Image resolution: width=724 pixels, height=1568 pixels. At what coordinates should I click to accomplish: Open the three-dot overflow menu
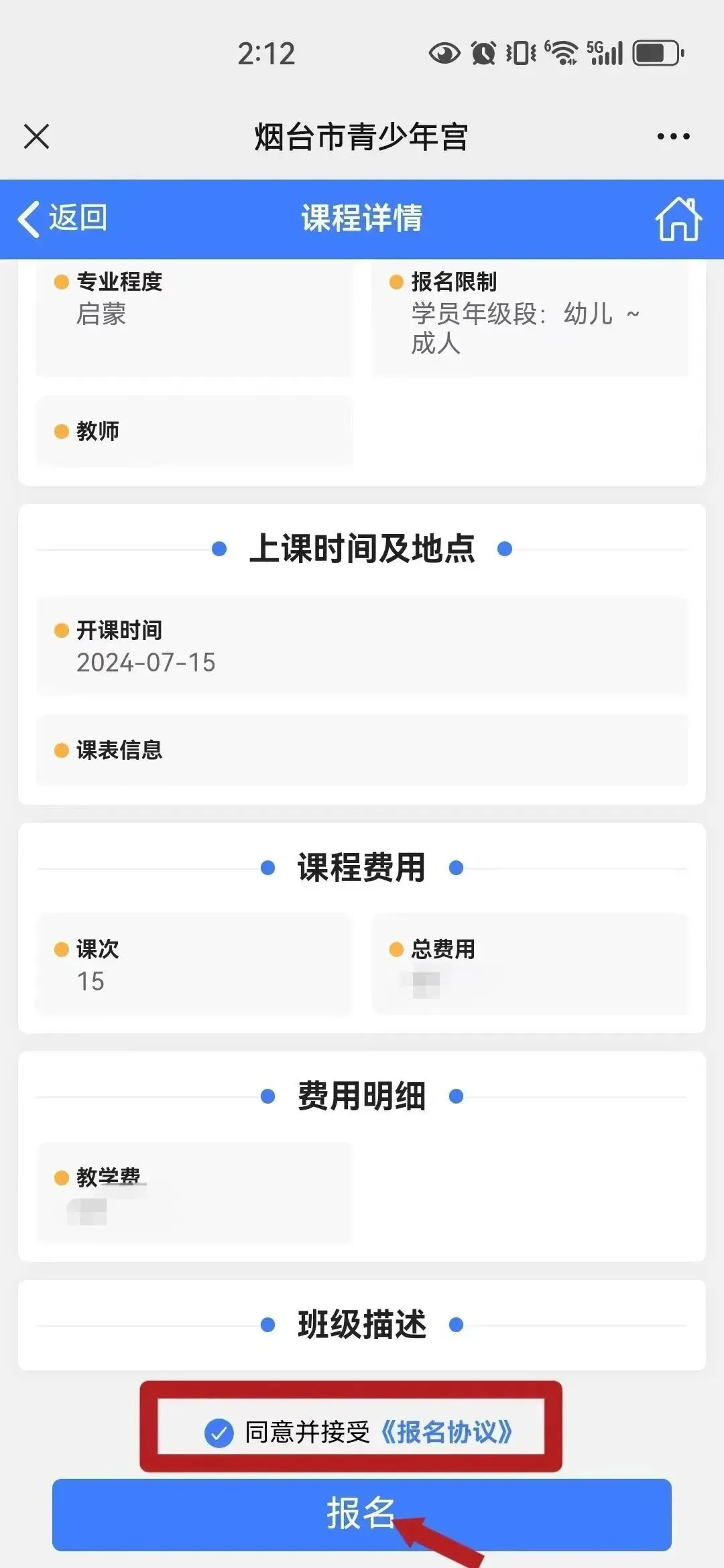point(673,137)
